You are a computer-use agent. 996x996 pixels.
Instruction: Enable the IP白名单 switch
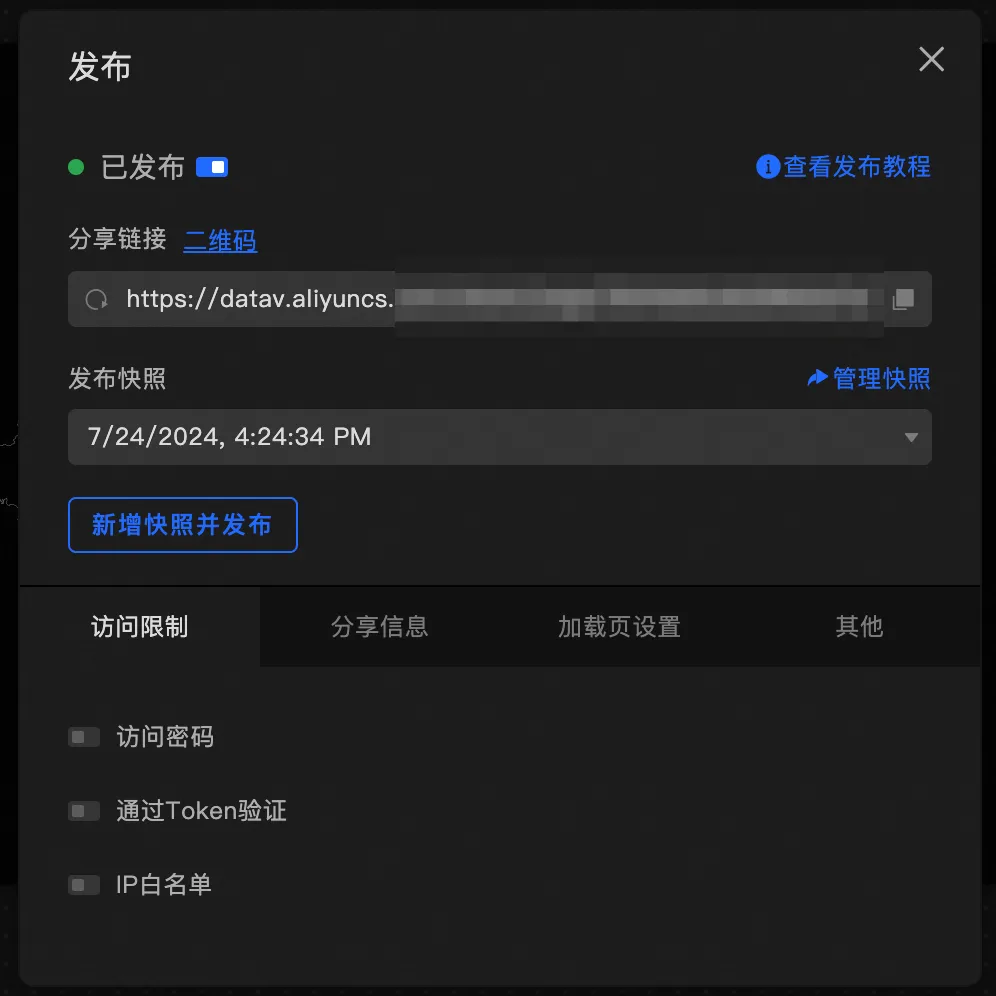pyautogui.click(x=84, y=885)
